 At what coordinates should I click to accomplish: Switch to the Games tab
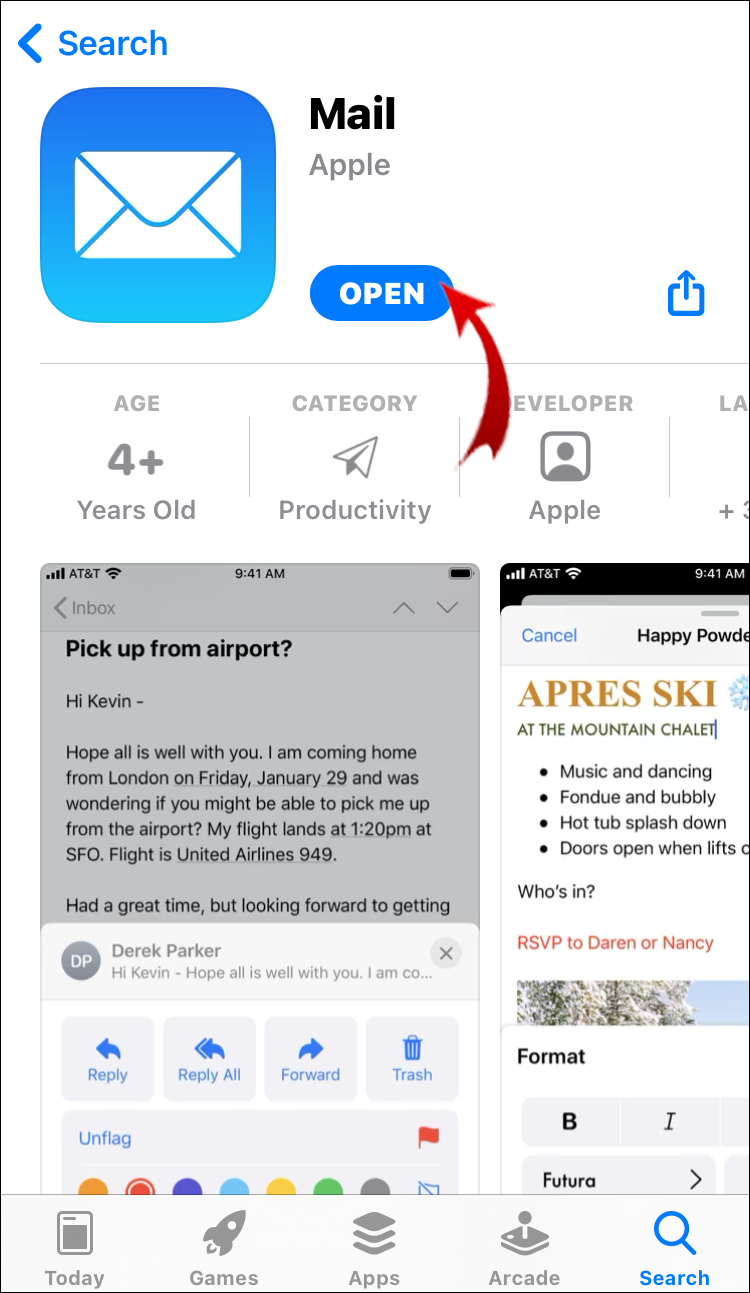tap(224, 1246)
